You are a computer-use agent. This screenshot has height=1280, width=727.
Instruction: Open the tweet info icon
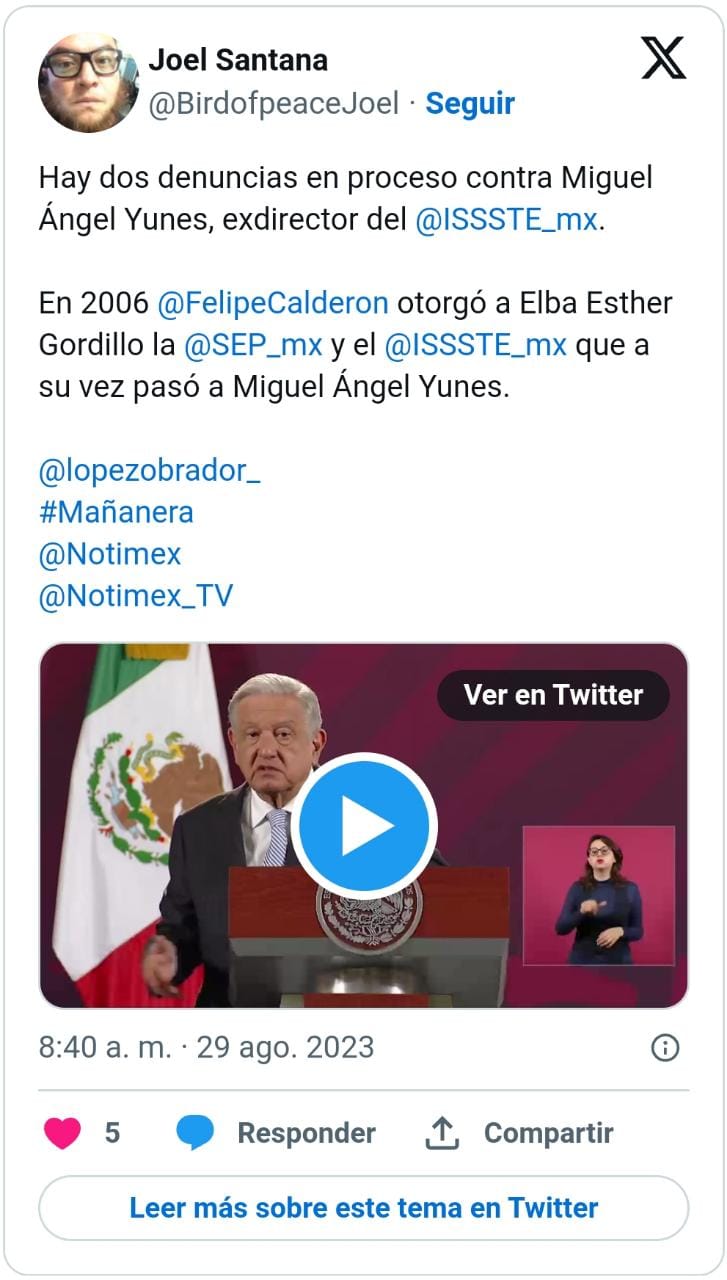click(x=665, y=1047)
